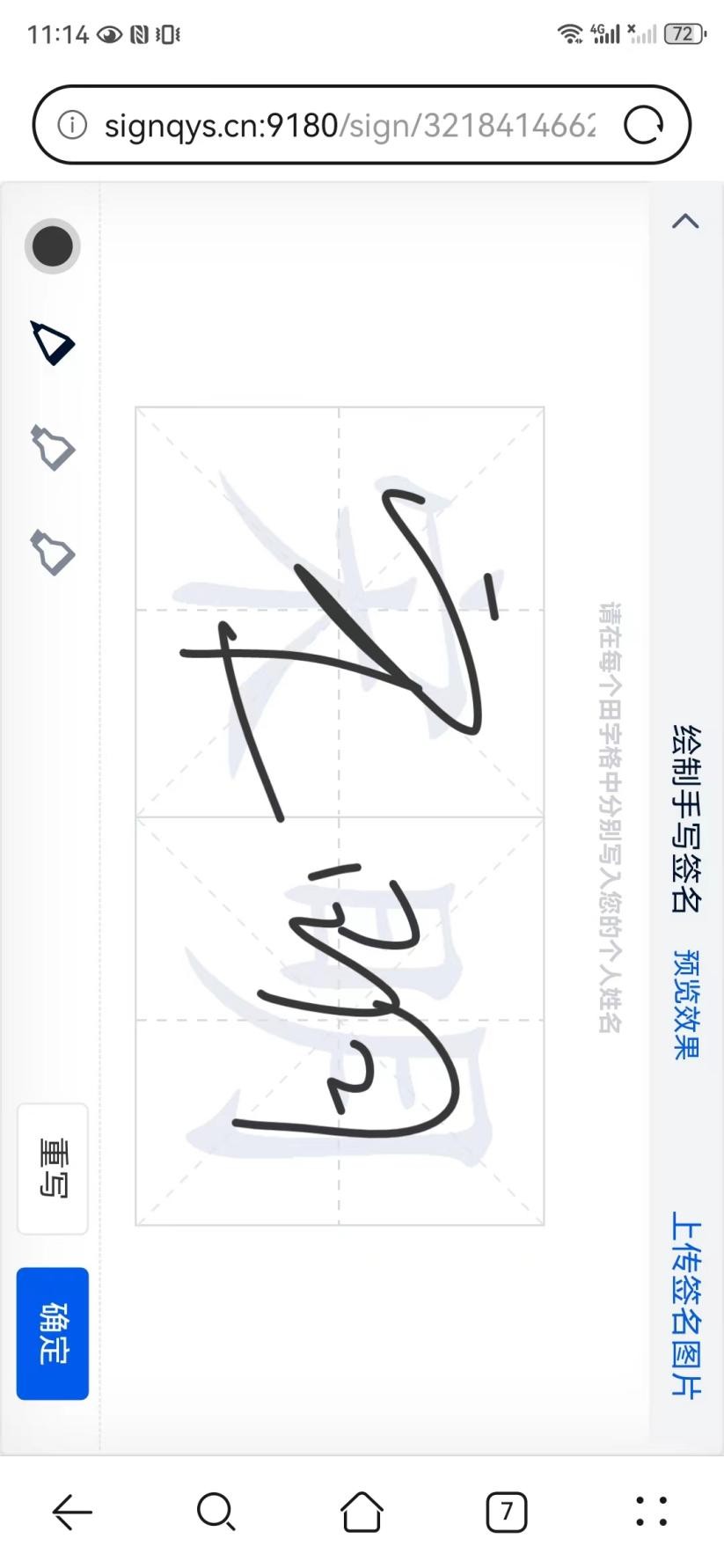Open the 预览效果 preview

[686, 1003]
